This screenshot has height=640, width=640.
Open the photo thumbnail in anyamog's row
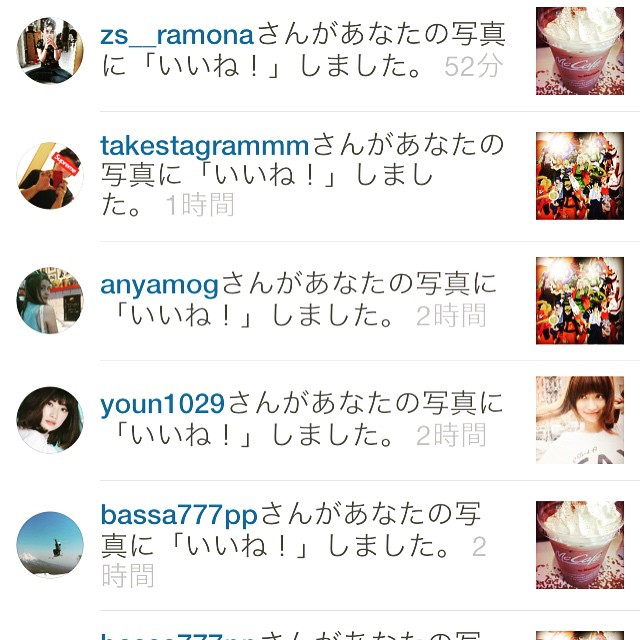(x=579, y=300)
